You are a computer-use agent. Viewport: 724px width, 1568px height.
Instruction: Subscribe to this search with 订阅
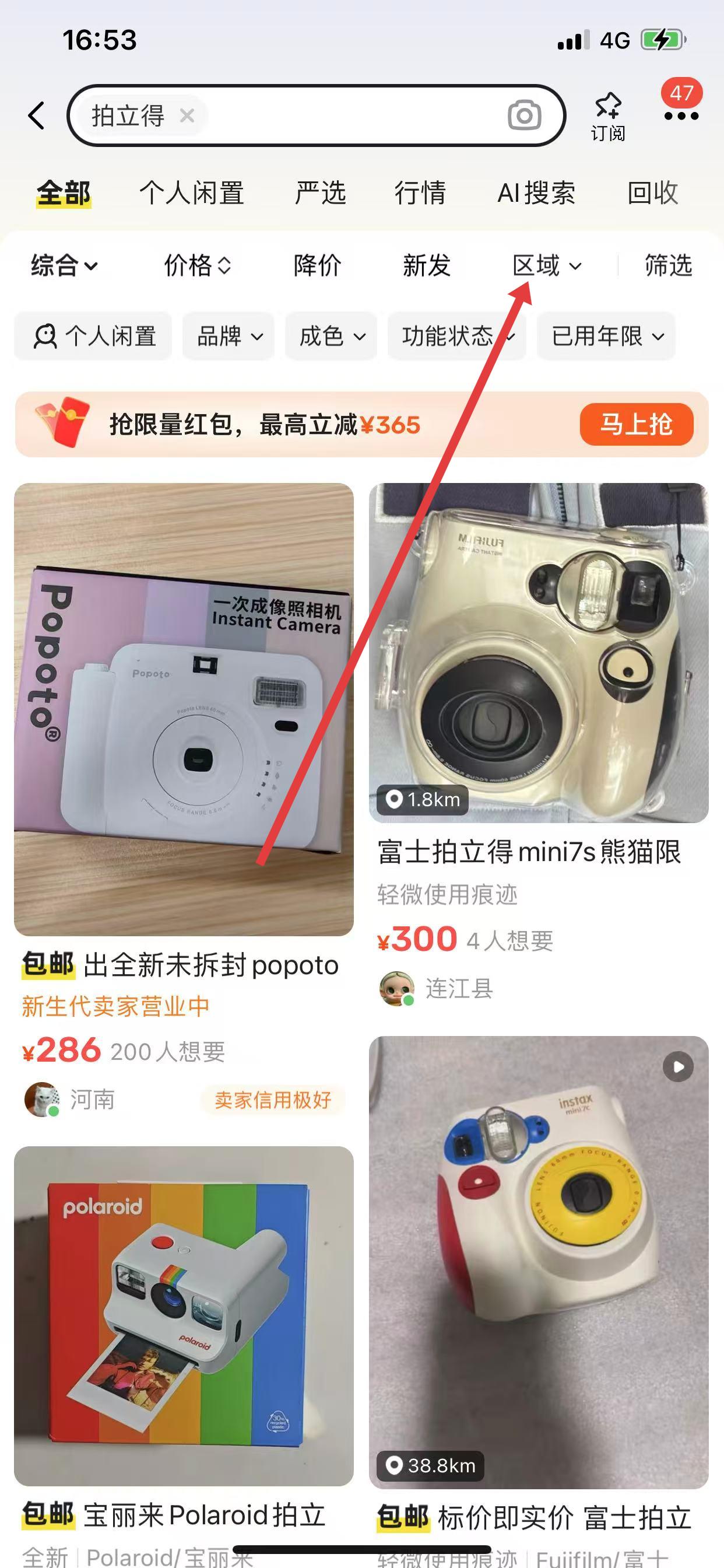[608, 117]
